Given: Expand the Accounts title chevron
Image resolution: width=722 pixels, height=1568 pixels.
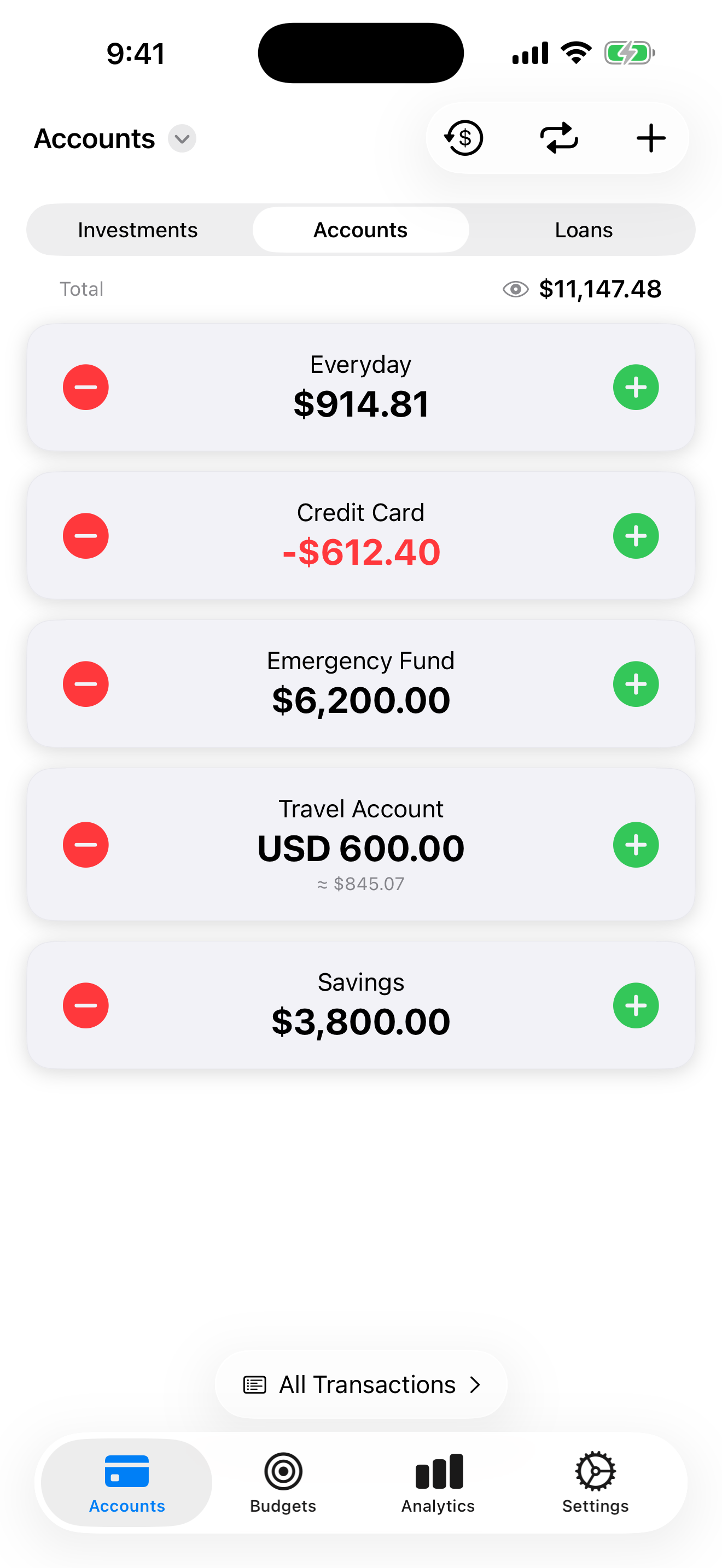Looking at the screenshot, I should (x=182, y=139).
